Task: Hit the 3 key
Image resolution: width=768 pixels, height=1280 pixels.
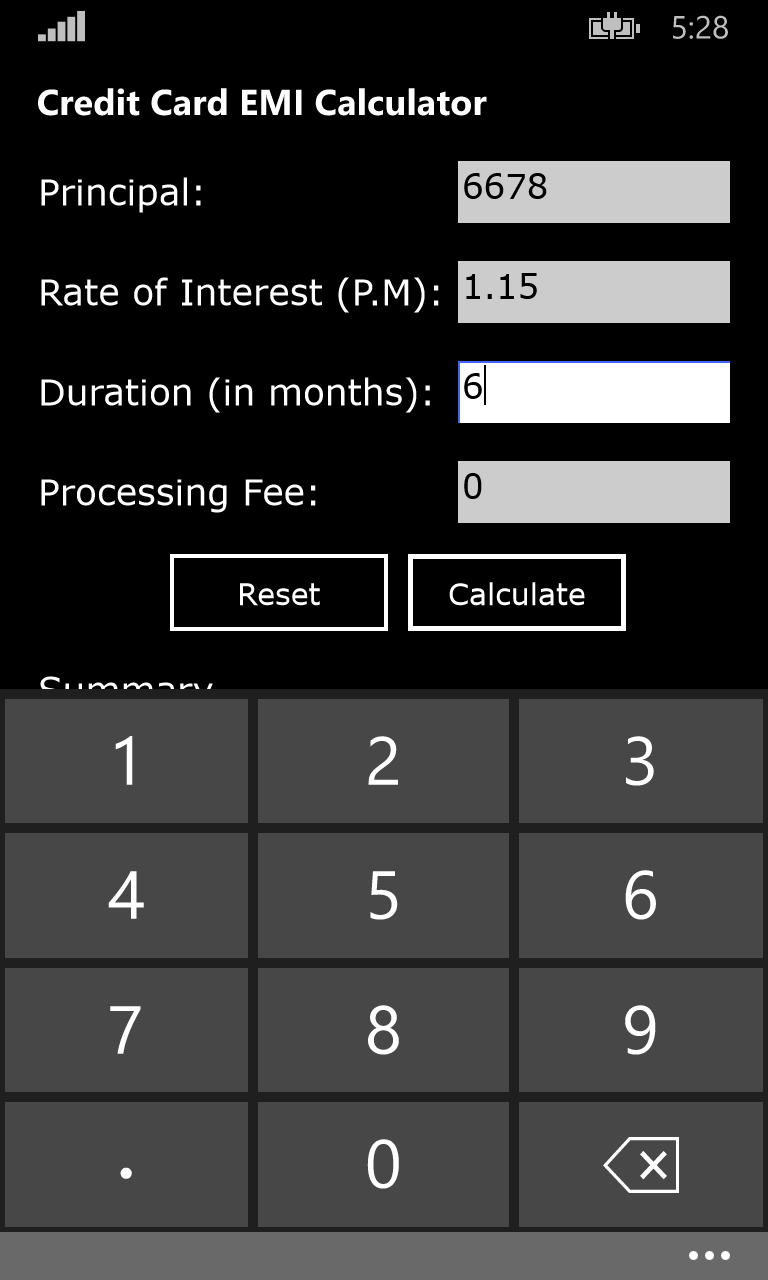Action: click(640, 761)
